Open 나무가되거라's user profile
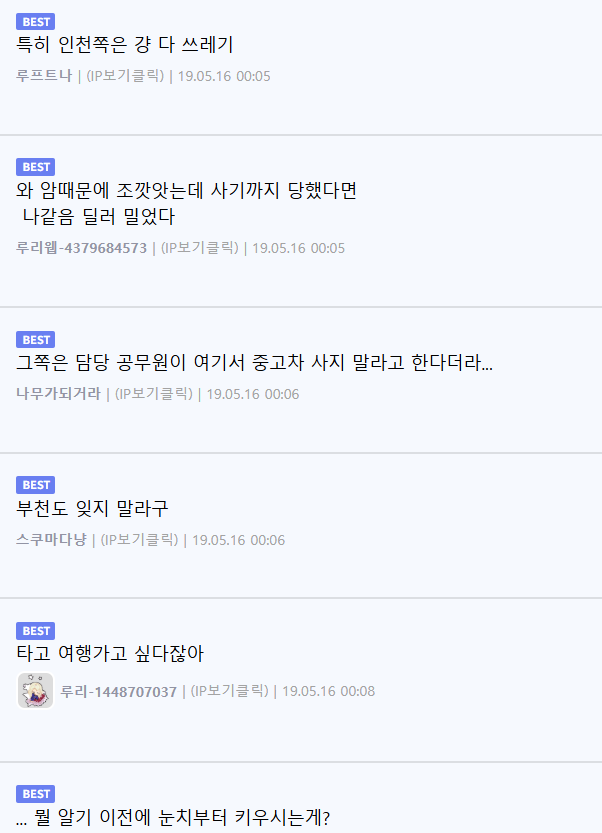The width and height of the screenshot is (602, 833). click(x=59, y=394)
